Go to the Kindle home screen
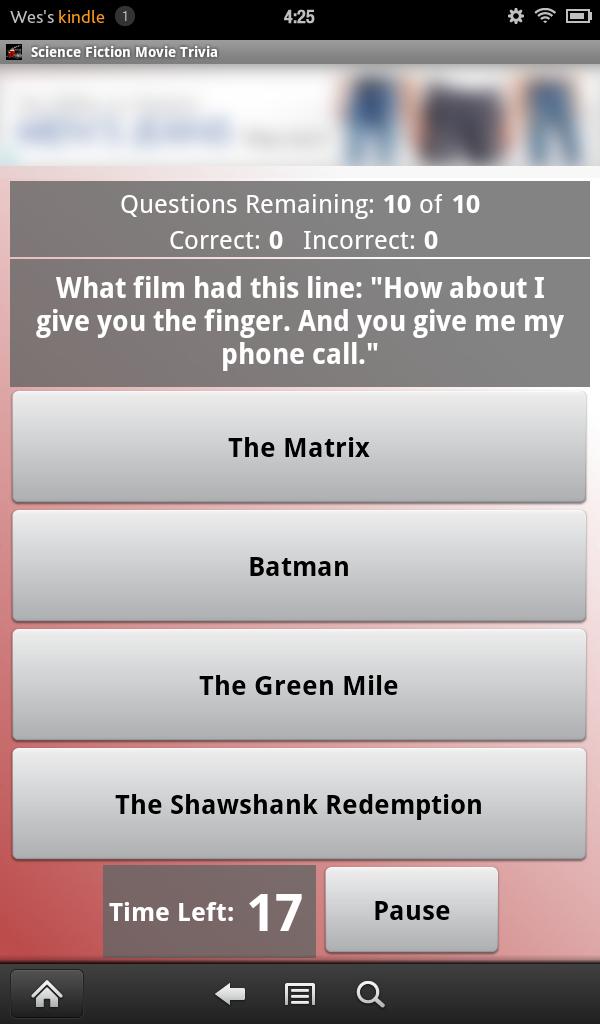600x1024 pixels. 47,993
